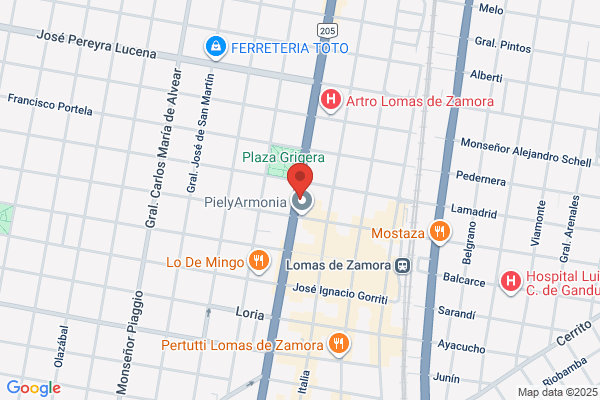Open the Lomas de Zamora train station icon
600x400 pixels.
click(403, 265)
